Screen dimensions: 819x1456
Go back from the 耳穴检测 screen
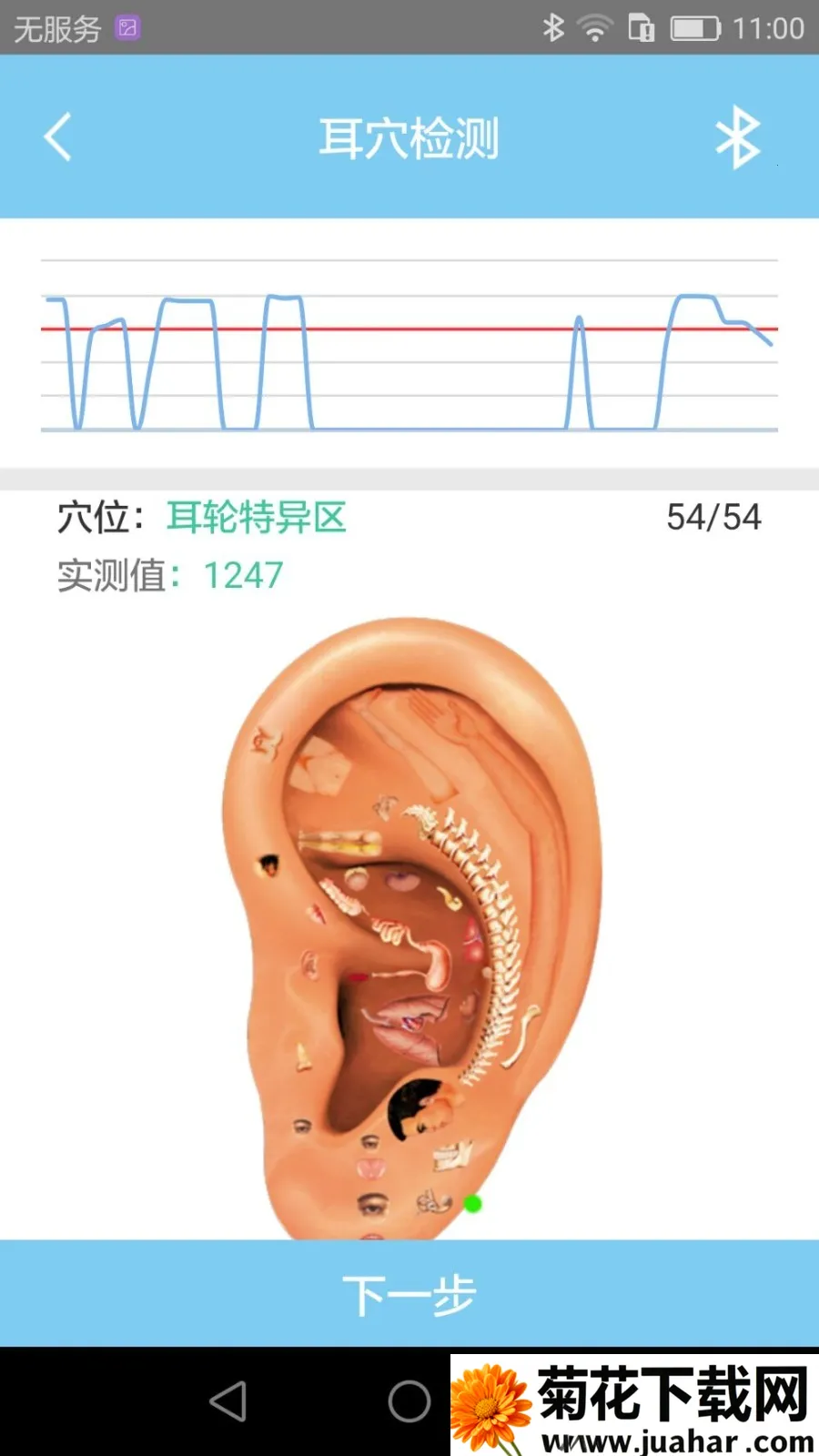57,137
